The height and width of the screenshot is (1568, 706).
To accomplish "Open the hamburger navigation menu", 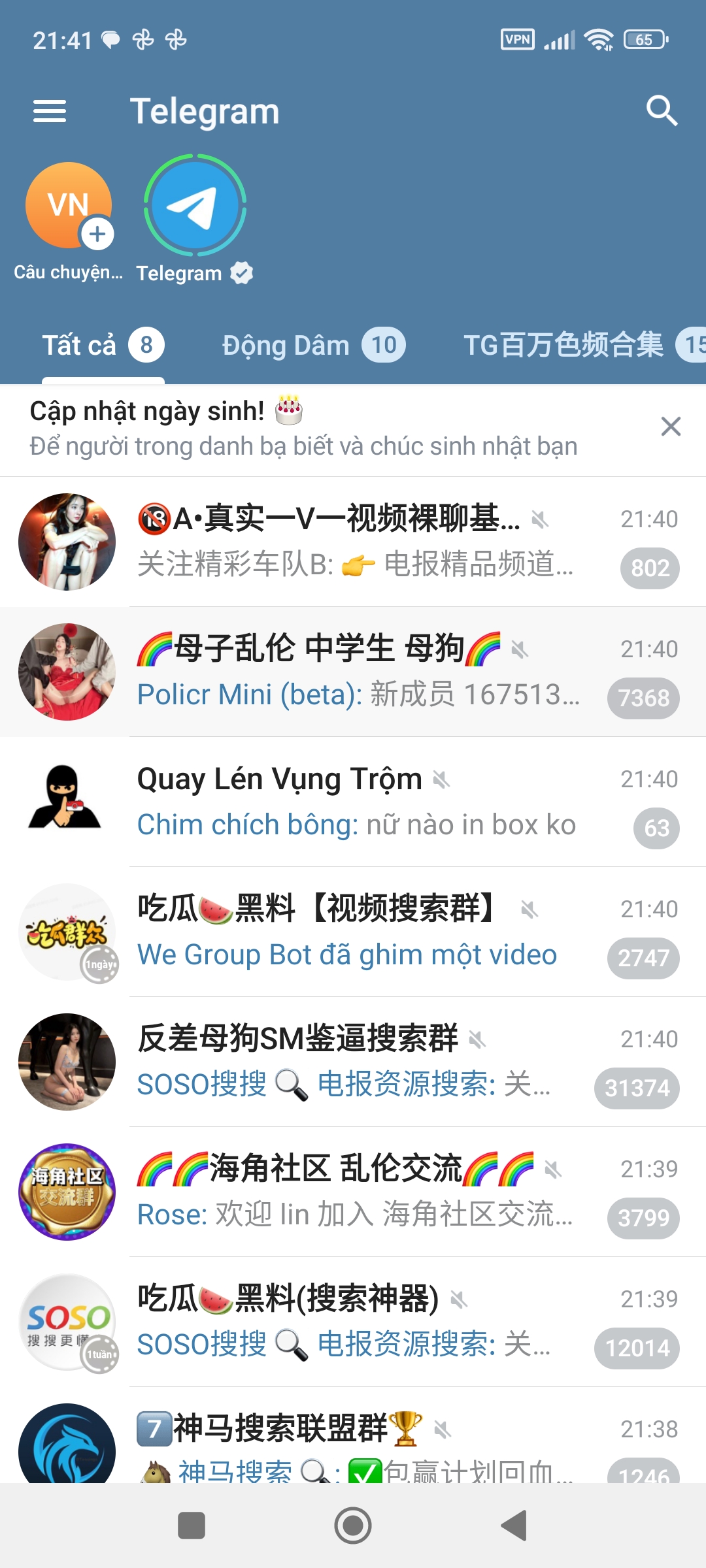I will [x=50, y=111].
